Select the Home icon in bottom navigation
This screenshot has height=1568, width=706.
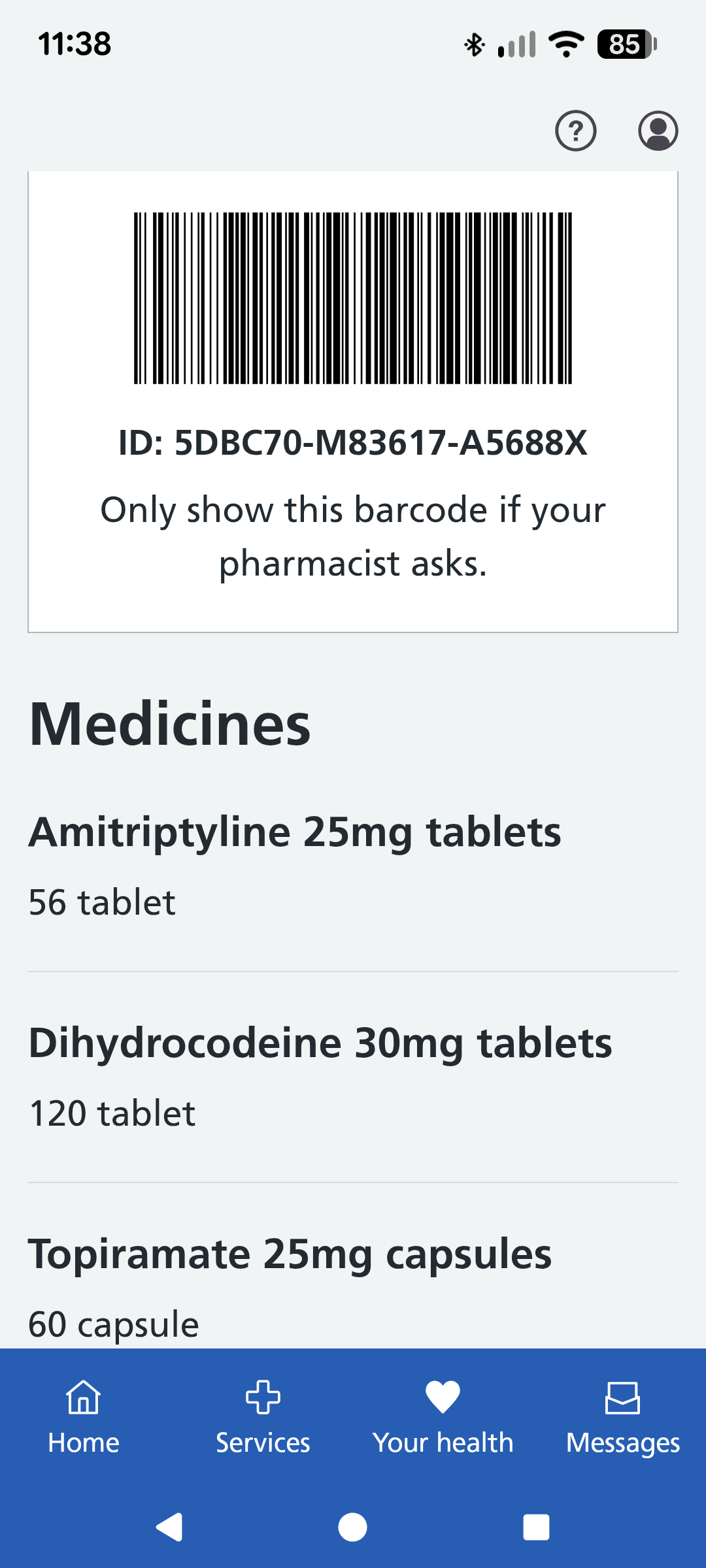(83, 1411)
